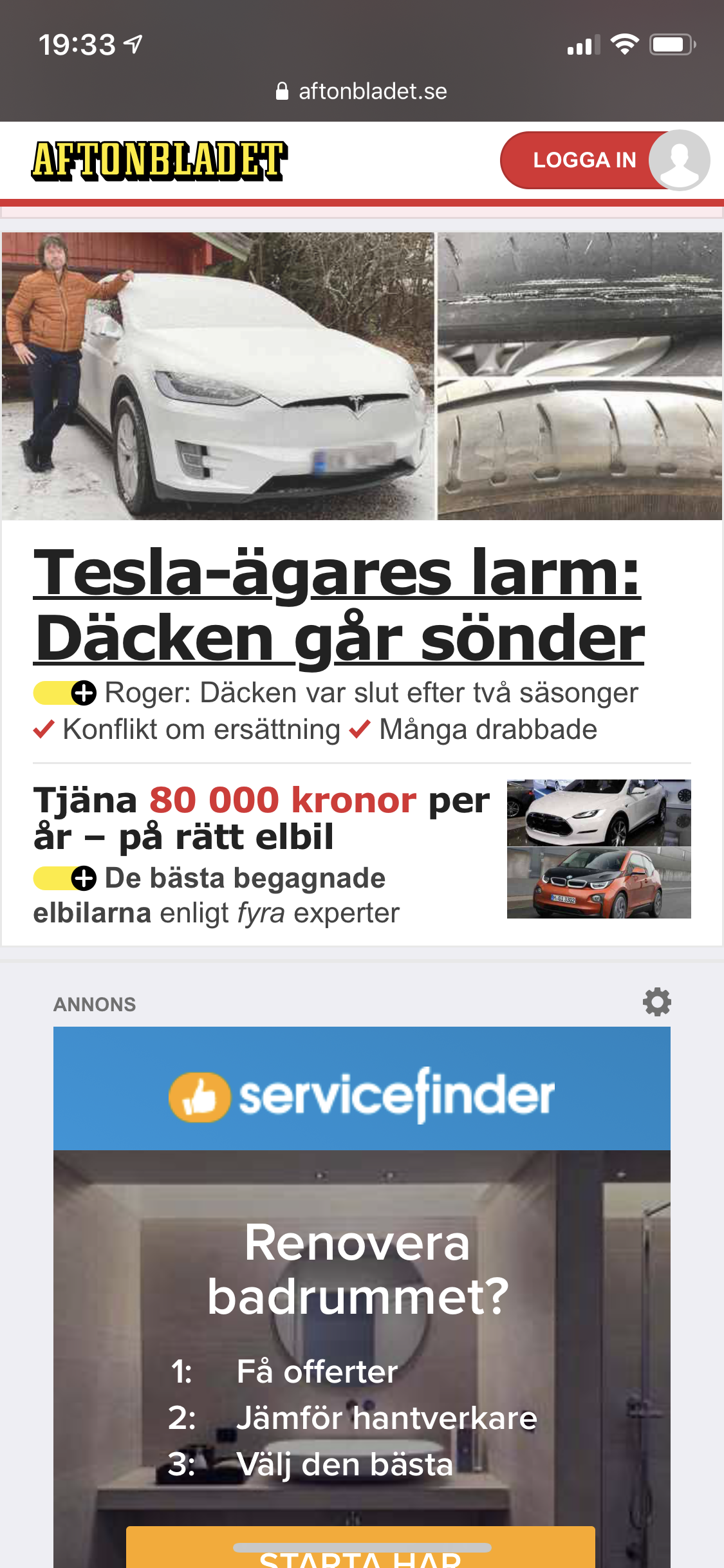Tap the LOGGA IN button
Screen dimensions: 724x1568
point(583,160)
